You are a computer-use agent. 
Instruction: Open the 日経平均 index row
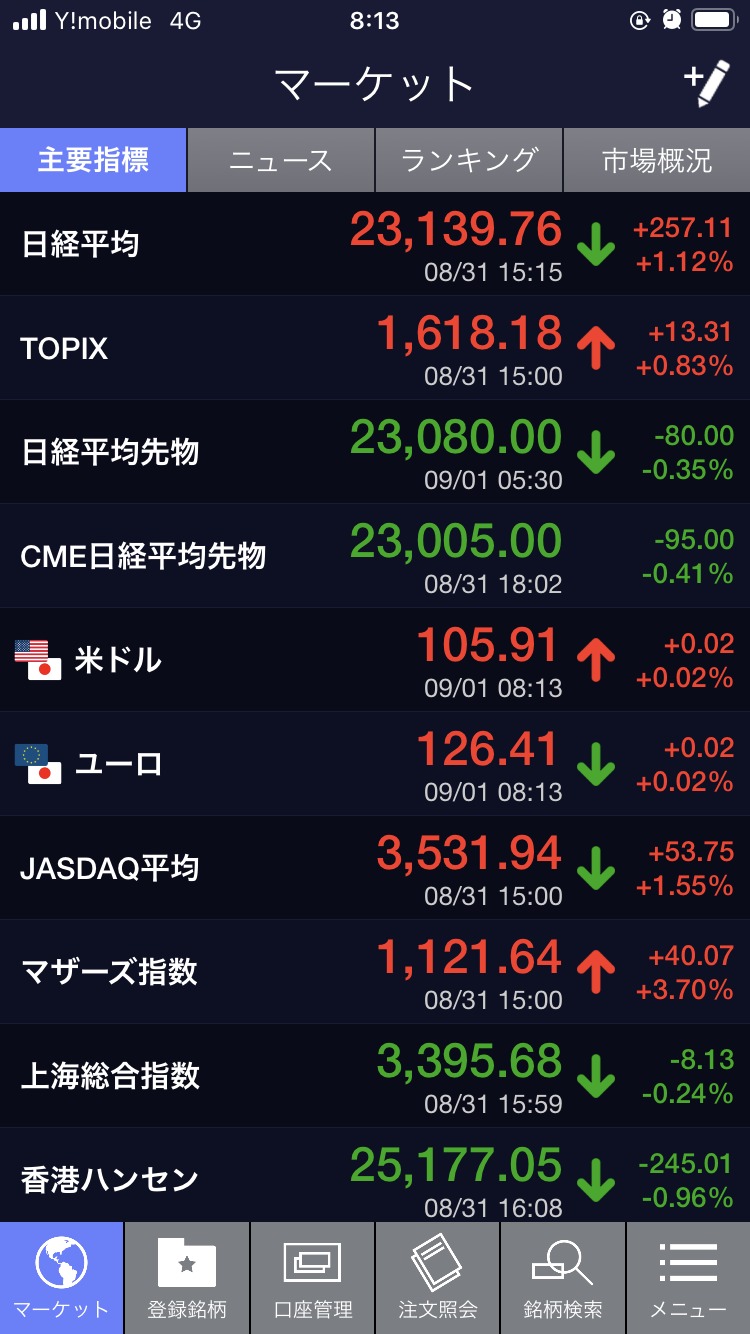coord(375,244)
